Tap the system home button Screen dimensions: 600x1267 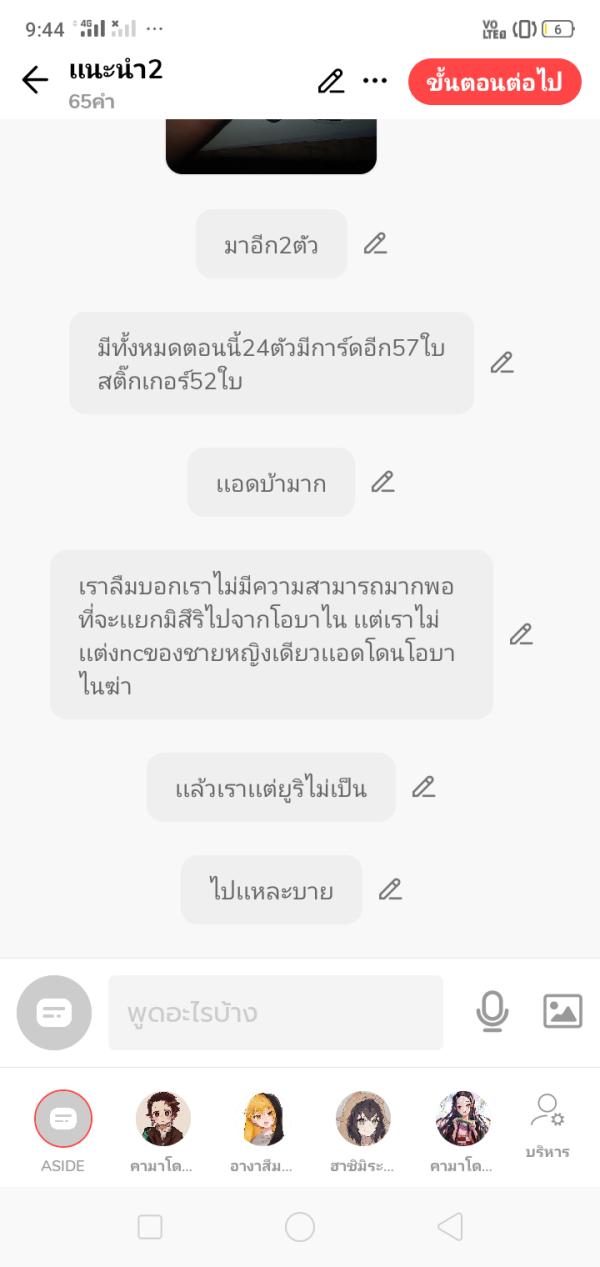tap(300, 1227)
